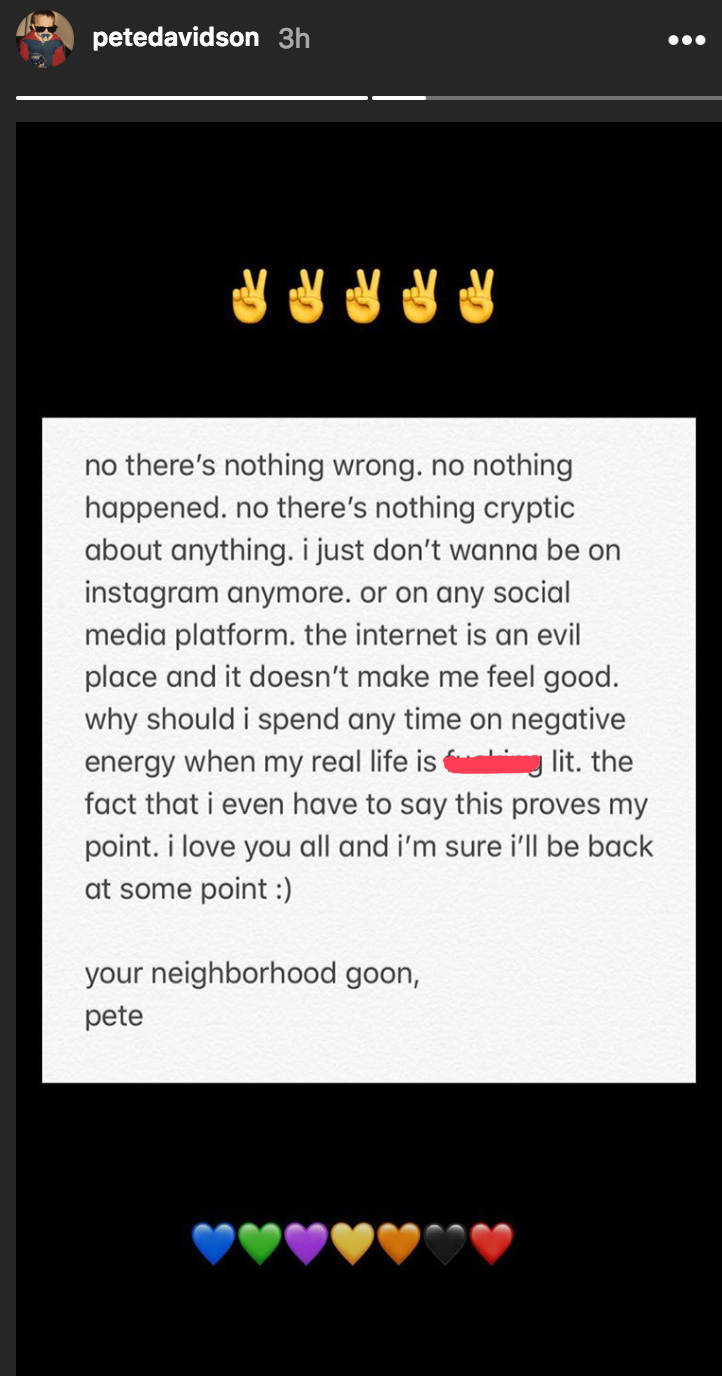Open petedavidson's profile picture
This screenshot has height=1376, width=722.
pos(45,39)
